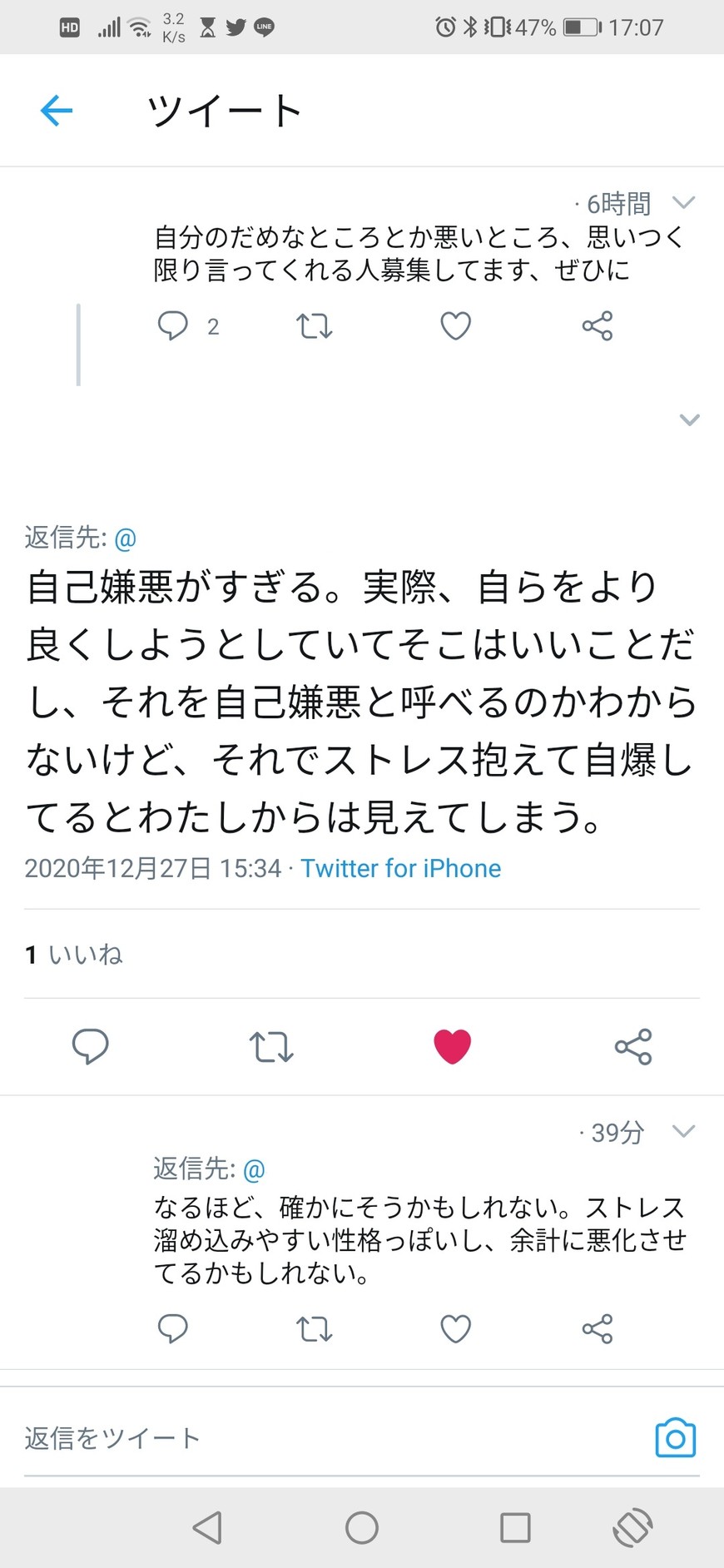
Task: Retweet the 6時間 tweet
Action: [x=315, y=325]
